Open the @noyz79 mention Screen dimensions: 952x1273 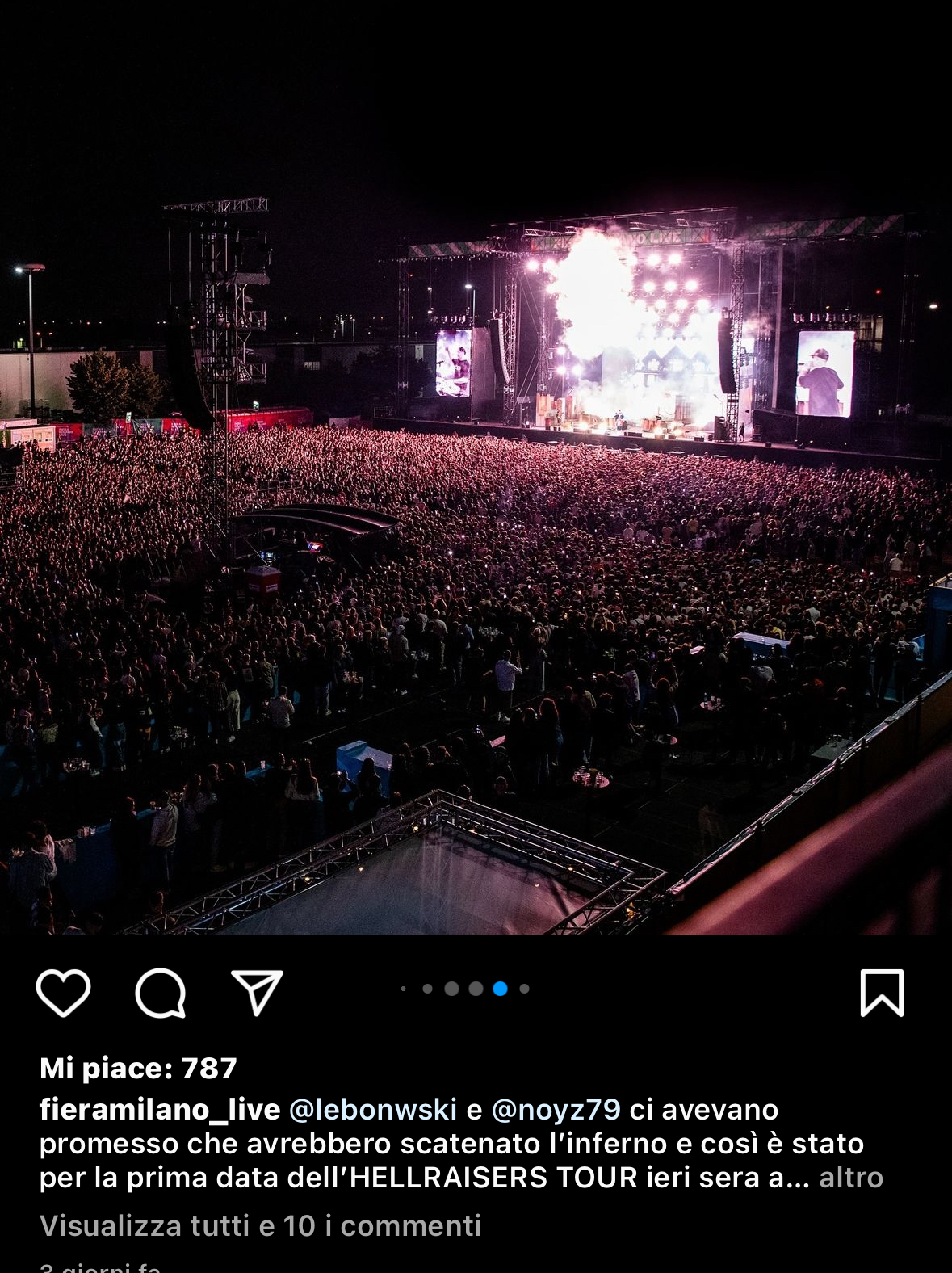[556, 1109]
